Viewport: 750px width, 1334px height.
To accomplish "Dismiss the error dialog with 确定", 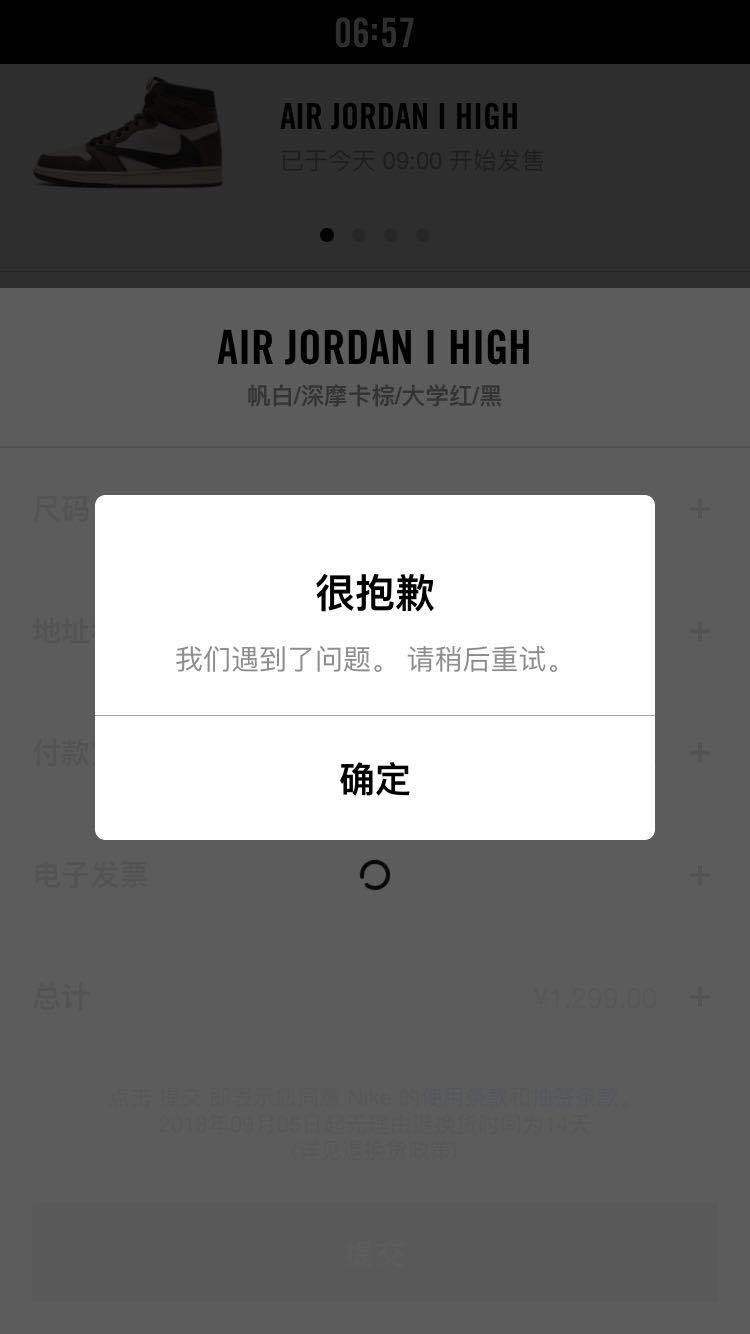I will click(x=375, y=779).
